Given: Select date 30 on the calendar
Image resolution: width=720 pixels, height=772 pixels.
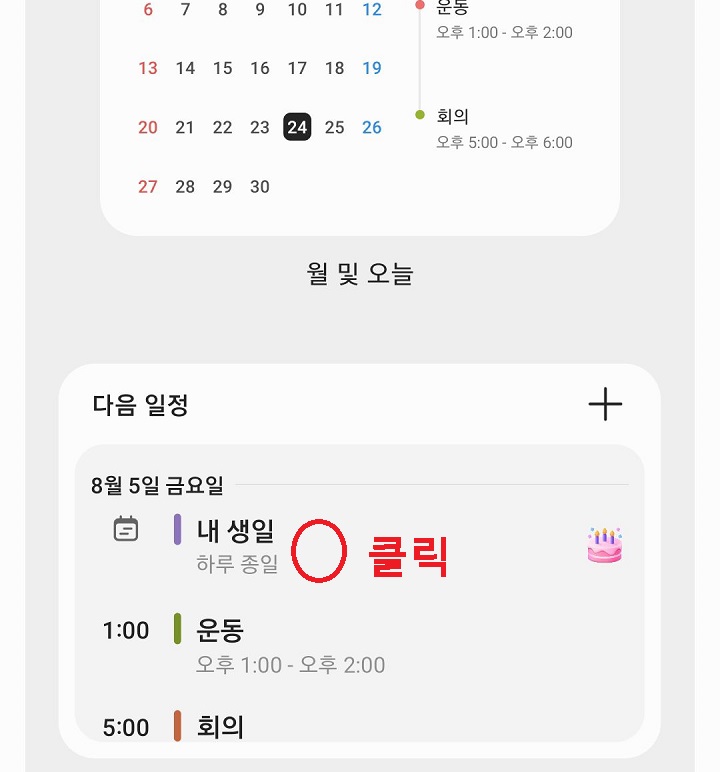Looking at the screenshot, I should [259, 186].
